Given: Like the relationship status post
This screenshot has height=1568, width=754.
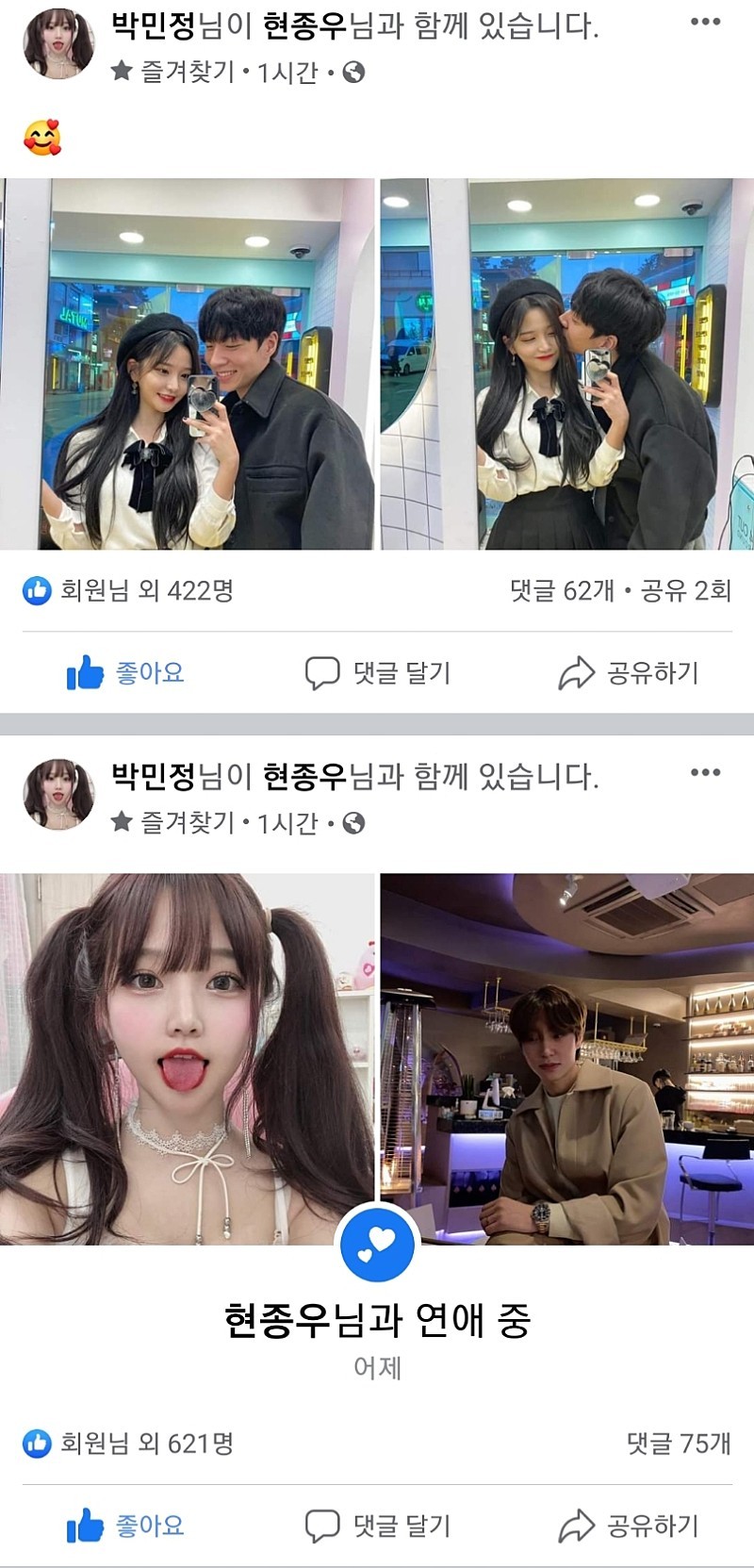Looking at the screenshot, I should coord(126,1526).
